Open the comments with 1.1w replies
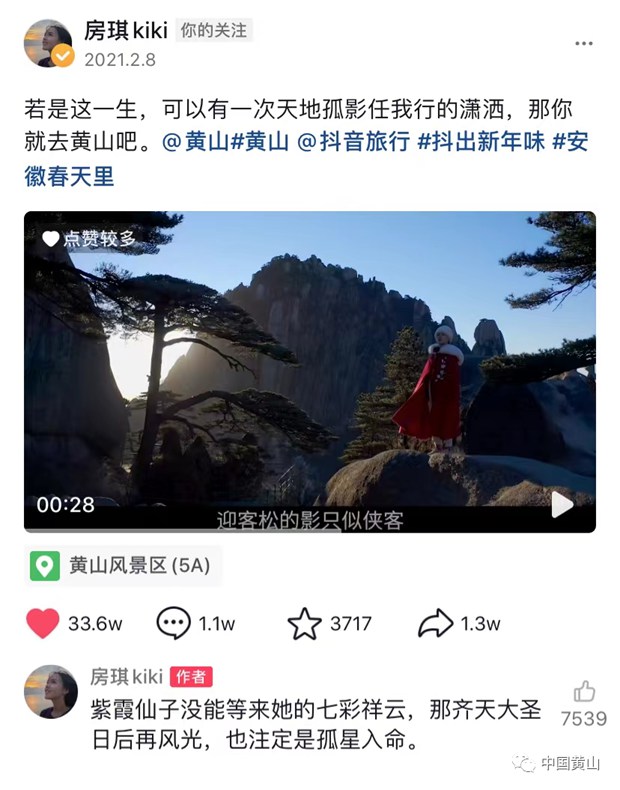 (x=174, y=623)
